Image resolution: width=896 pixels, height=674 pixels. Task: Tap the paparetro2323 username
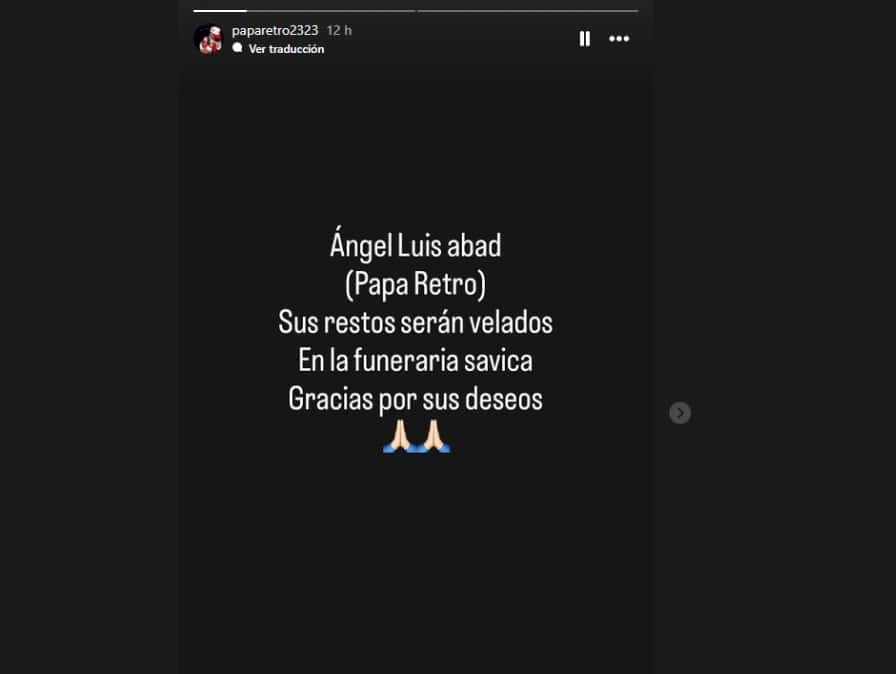[x=274, y=31]
